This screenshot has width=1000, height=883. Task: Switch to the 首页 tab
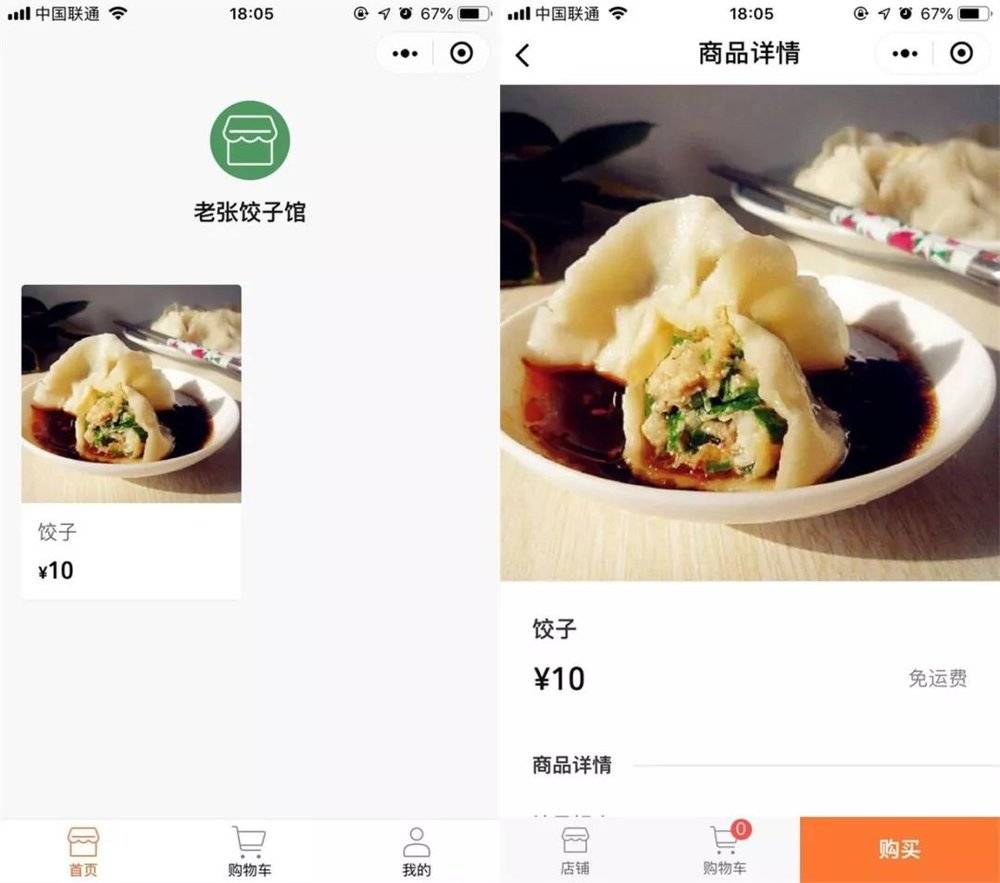83,851
